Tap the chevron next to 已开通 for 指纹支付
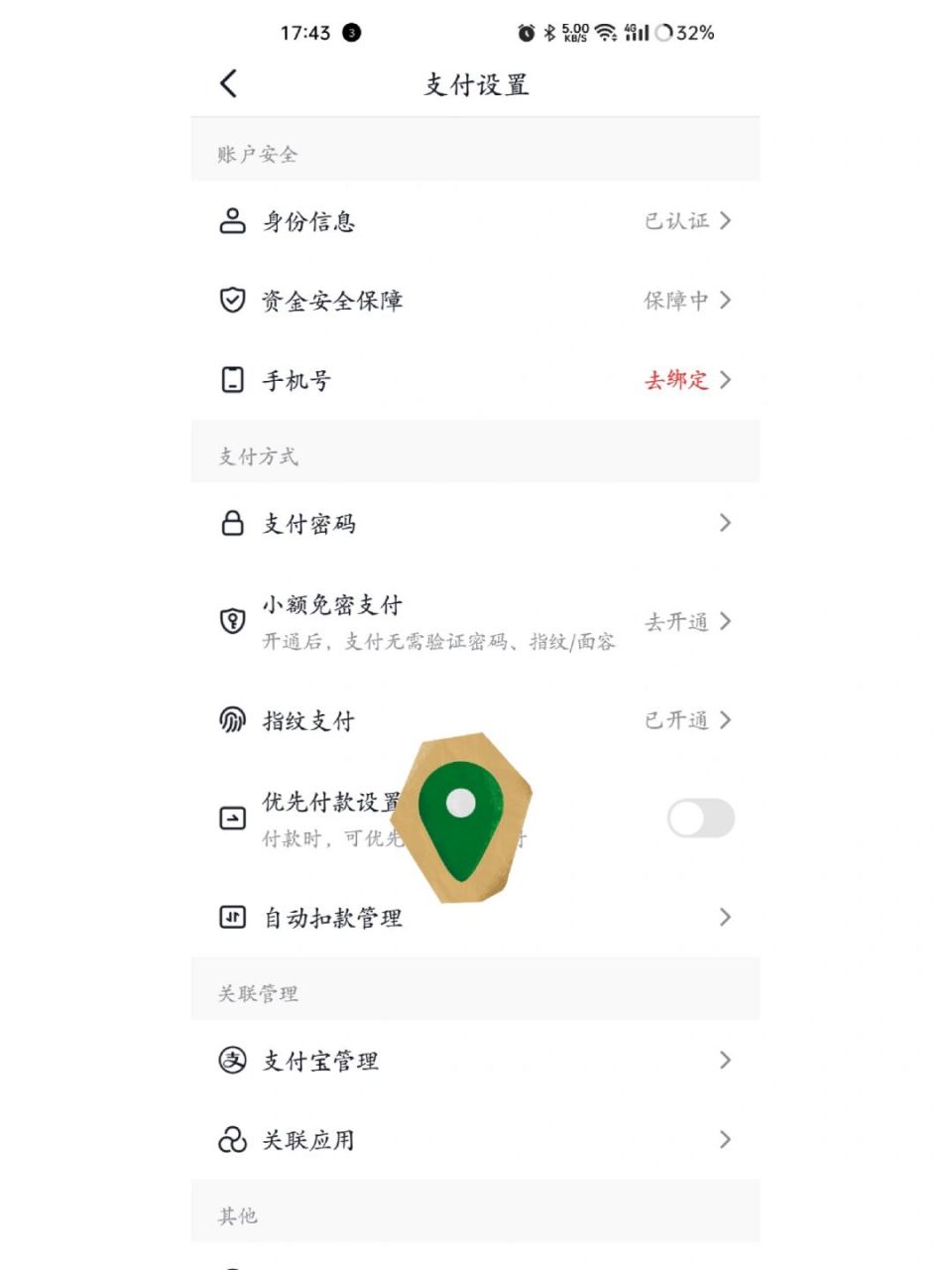The height and width of the screenshot is (1270, 952). coord(726,720)
